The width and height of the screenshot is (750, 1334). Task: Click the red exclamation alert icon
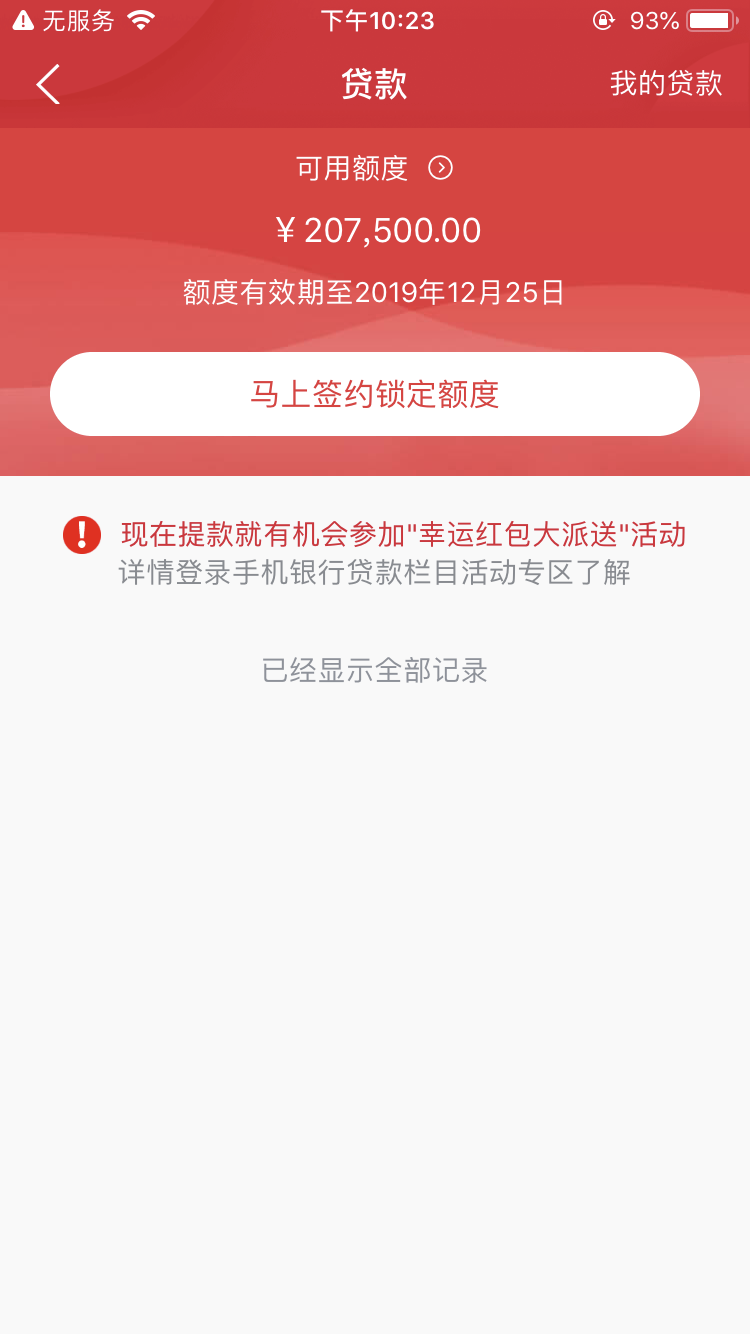coord(81,536)
